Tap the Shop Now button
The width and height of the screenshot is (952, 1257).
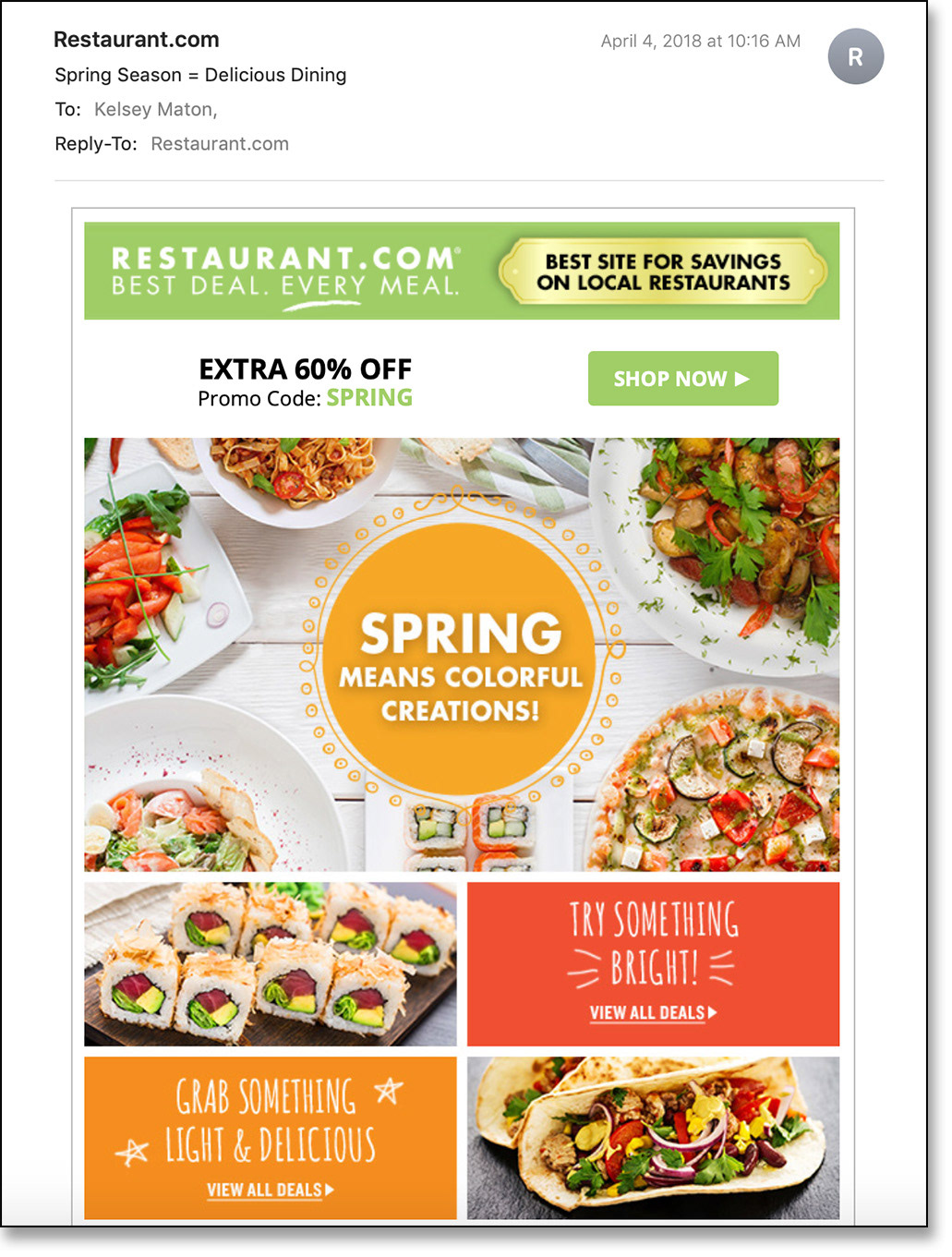[682, 379]
